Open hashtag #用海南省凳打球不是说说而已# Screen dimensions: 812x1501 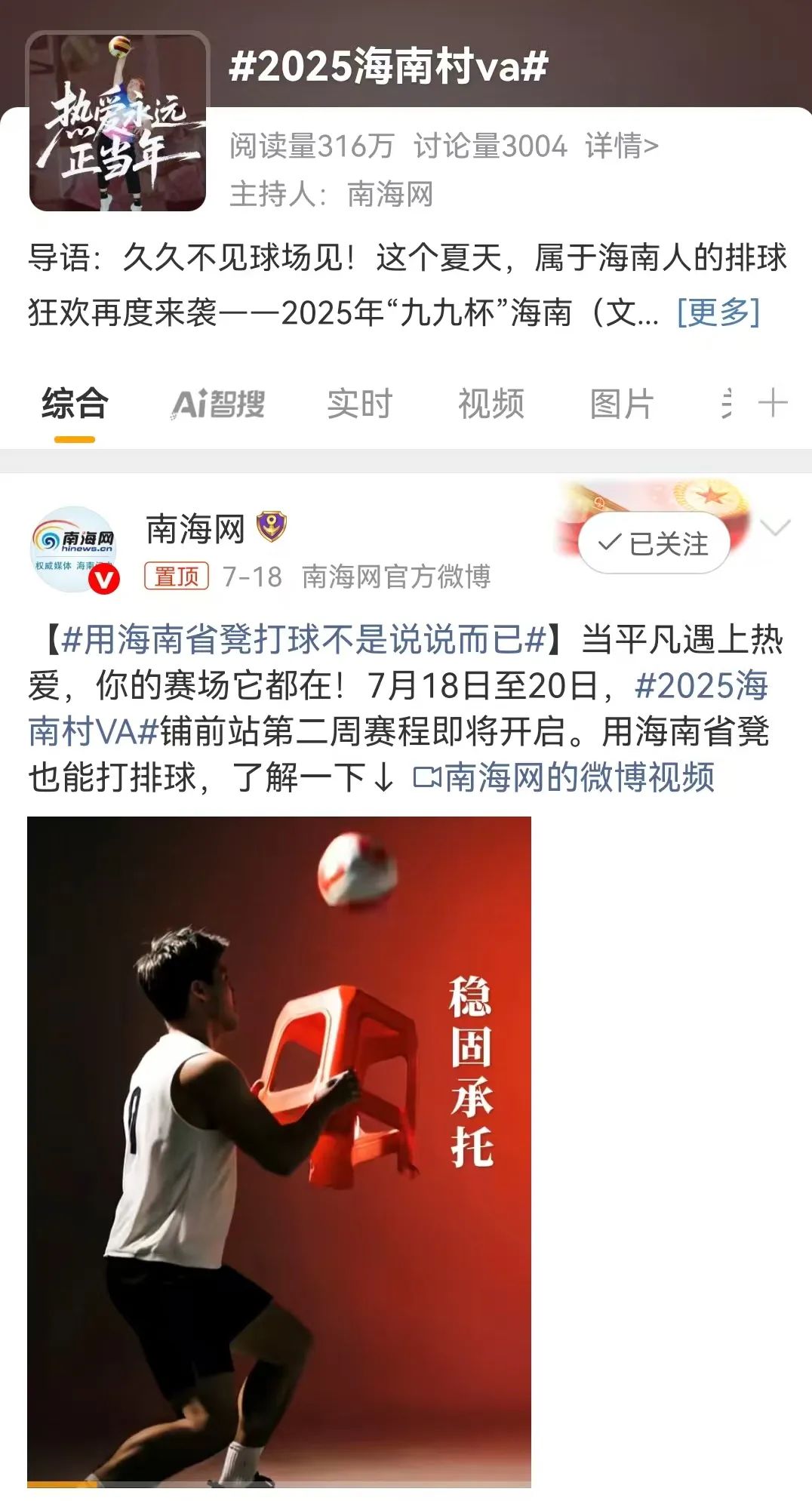[x=304, y=640]
